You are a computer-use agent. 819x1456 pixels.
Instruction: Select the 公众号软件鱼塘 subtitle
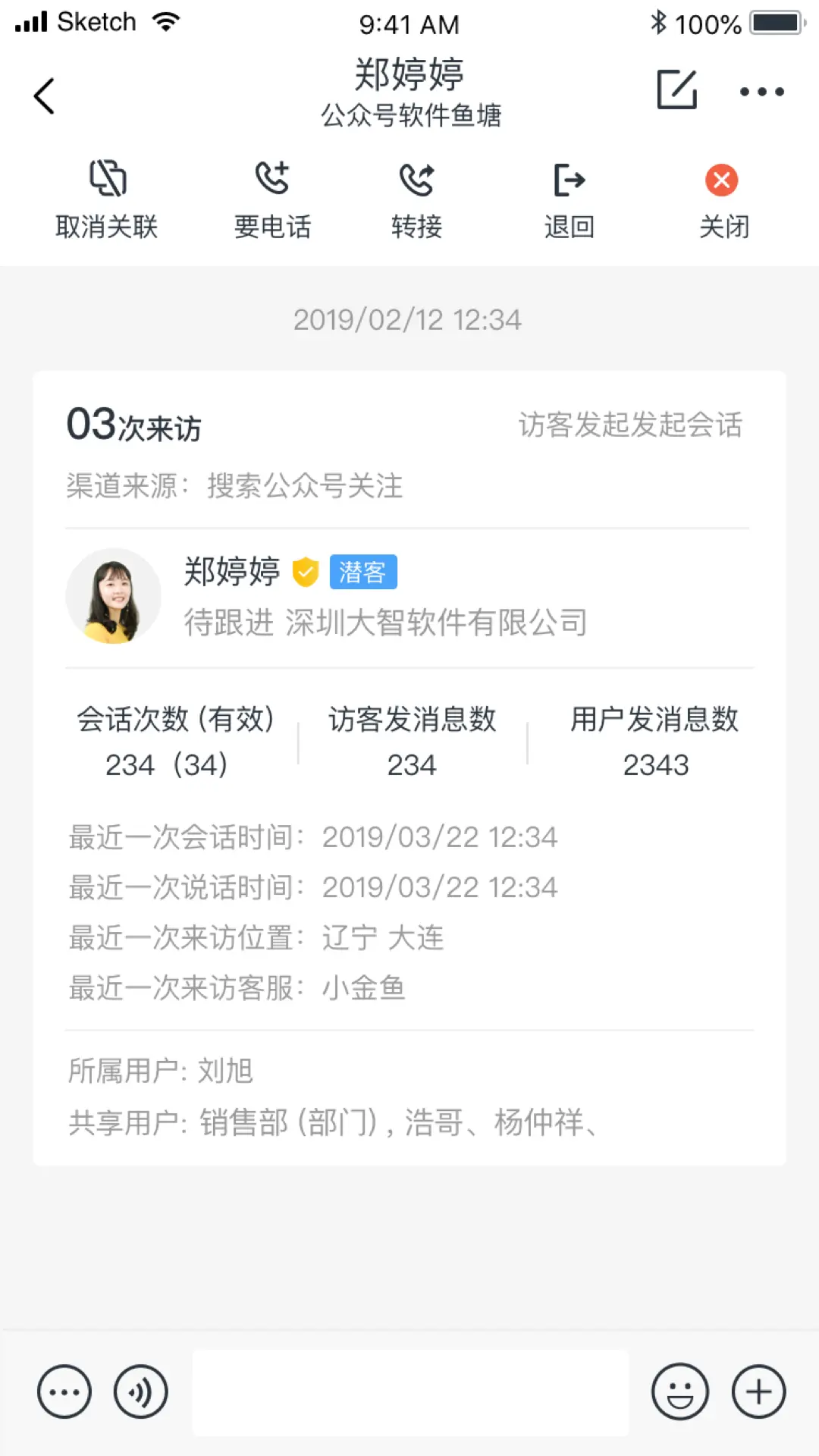click(x=409, y=117)
